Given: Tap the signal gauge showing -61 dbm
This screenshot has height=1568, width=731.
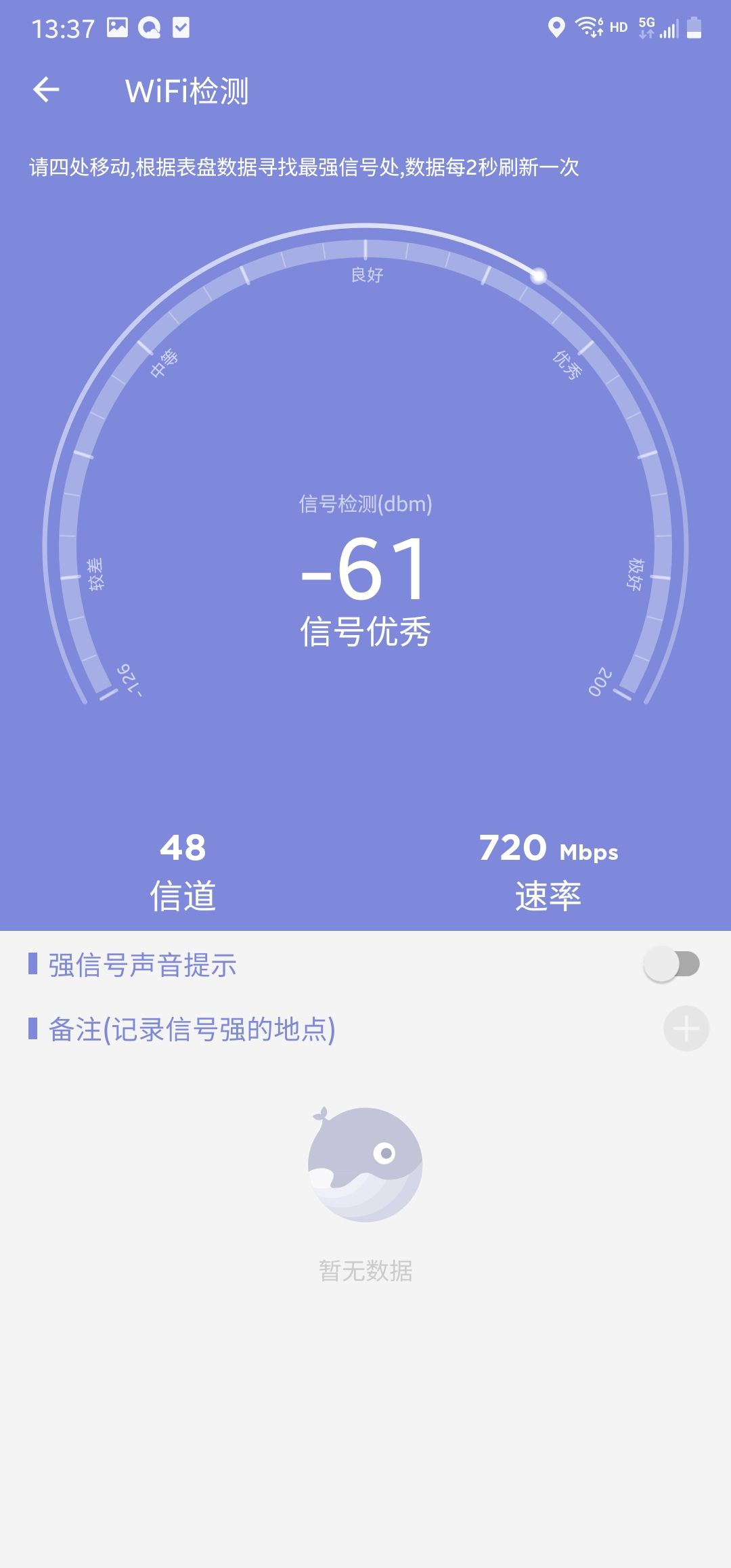Looking at the screenshot, I should 365,571.
